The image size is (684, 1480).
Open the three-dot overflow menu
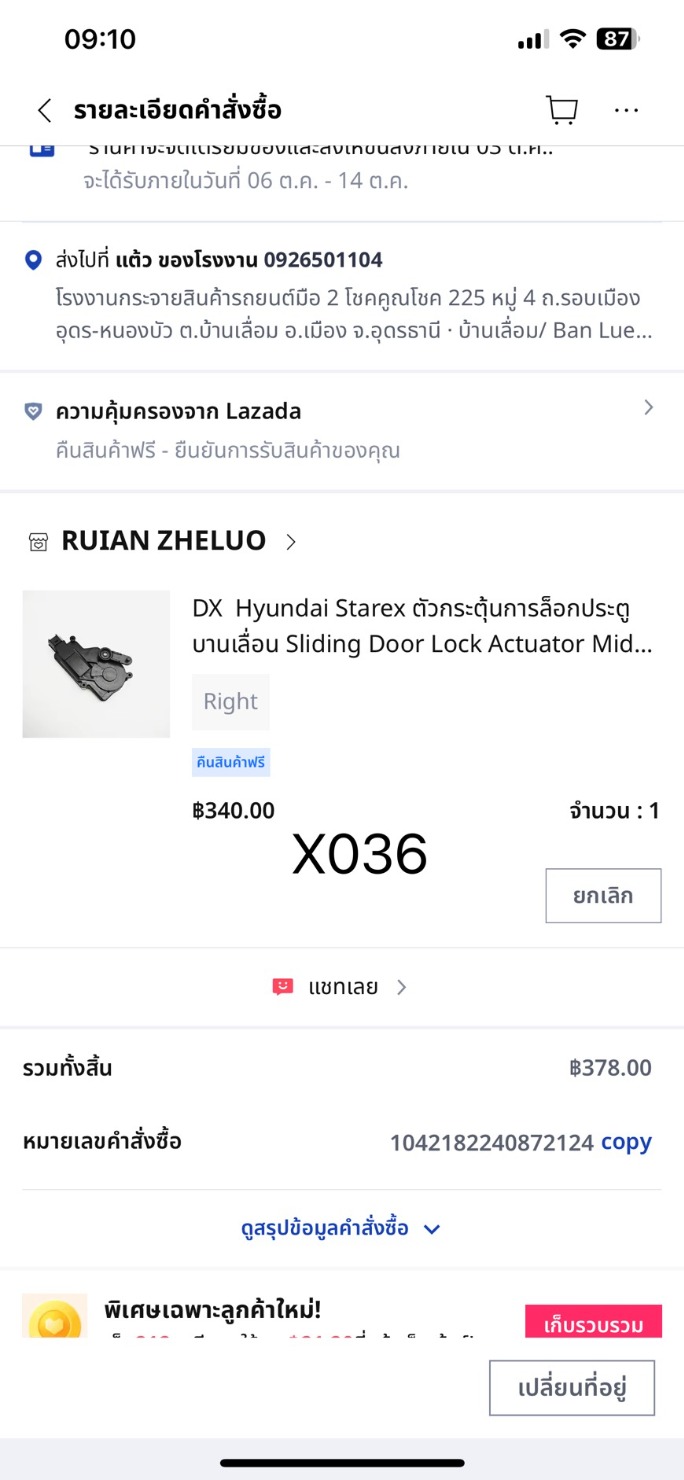[x=627, y=110]
